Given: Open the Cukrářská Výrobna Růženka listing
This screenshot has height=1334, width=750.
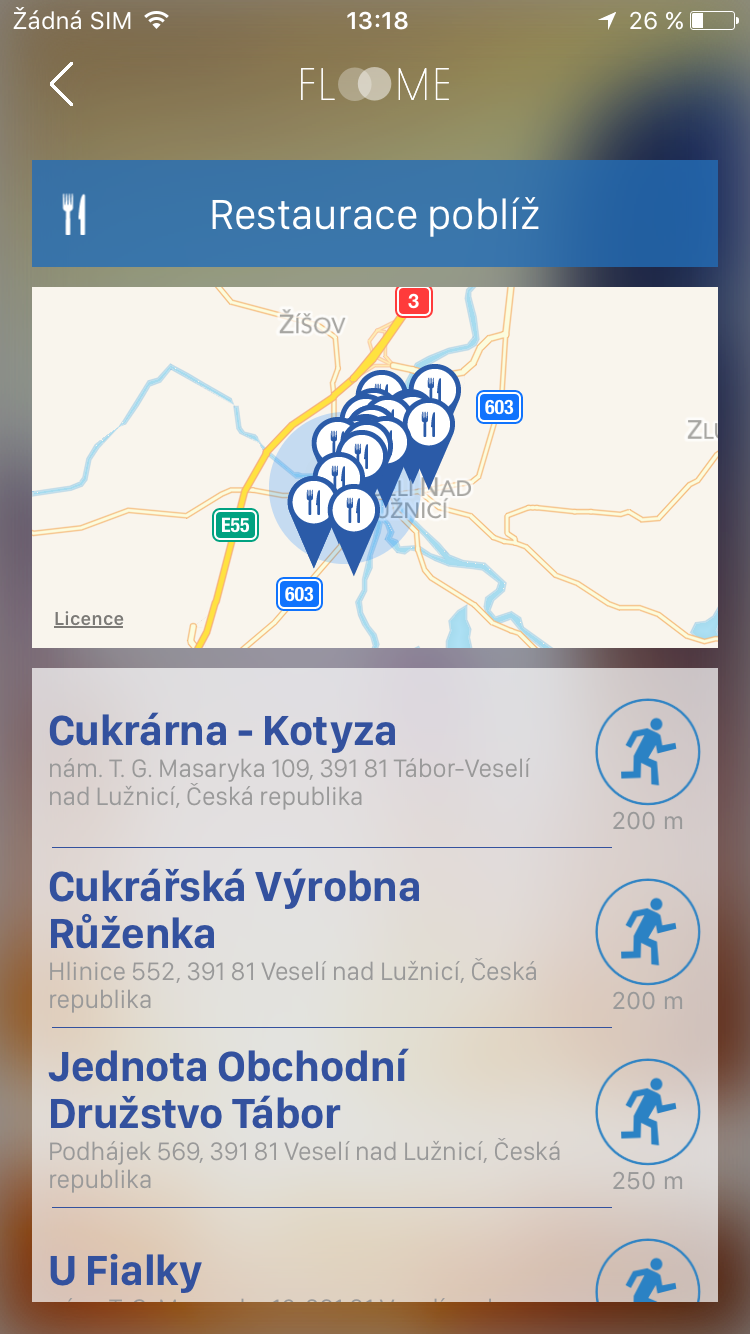Looking at the screenshot, I should click(234, 910).
